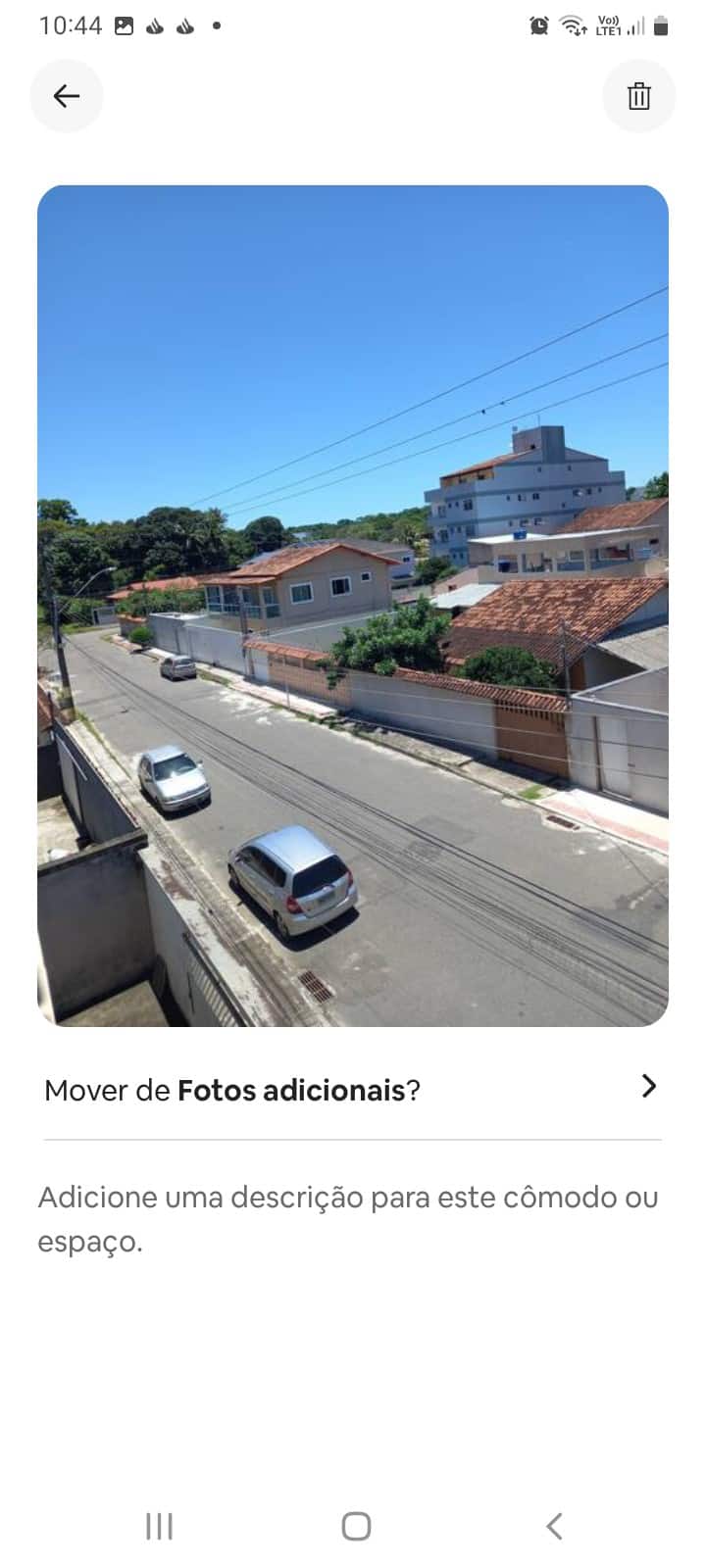
Task: Go to the home screen
Action: (x=356, y=1525)
